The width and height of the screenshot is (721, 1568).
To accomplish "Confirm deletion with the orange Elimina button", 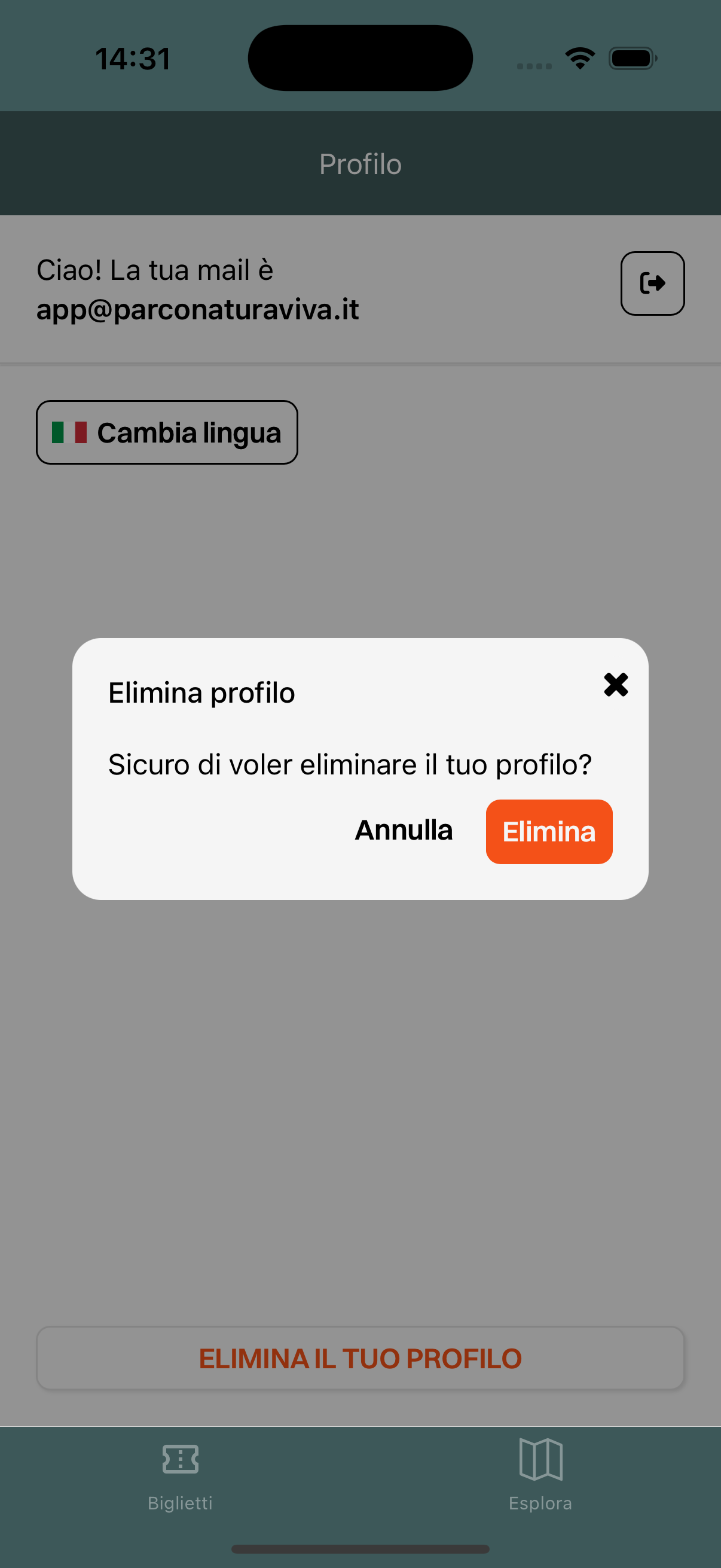I will (548, 831).
